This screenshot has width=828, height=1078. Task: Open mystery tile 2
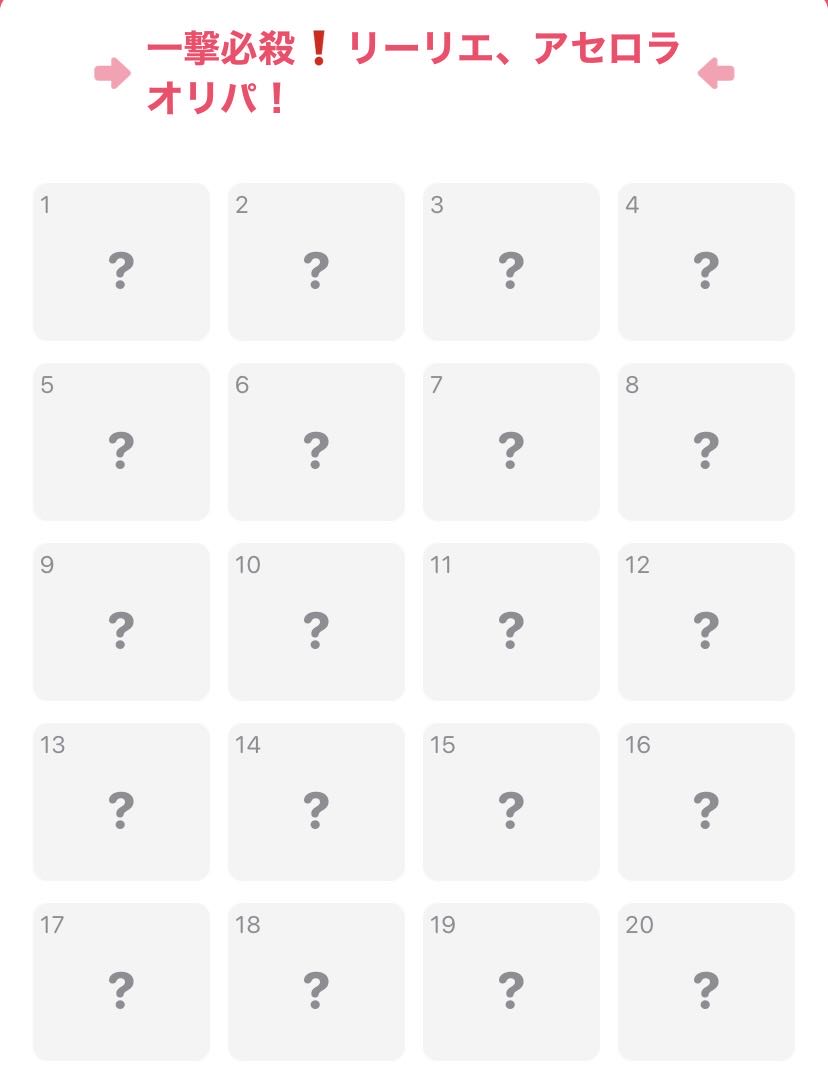coord(316,262)
